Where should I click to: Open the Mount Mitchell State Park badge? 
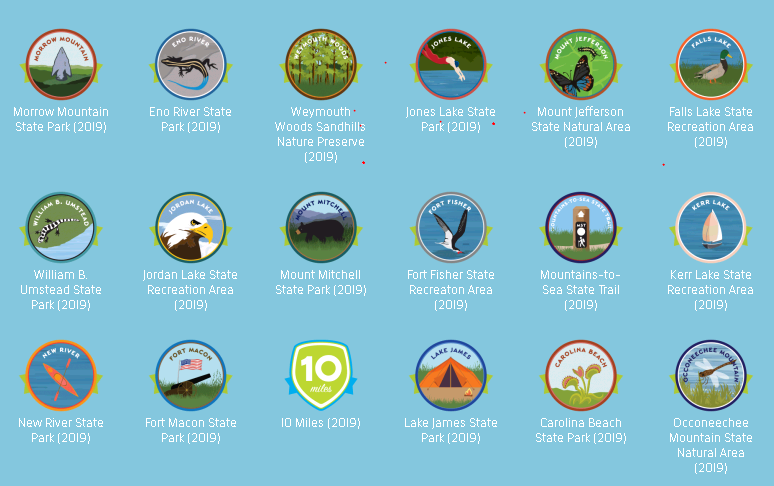321,227
